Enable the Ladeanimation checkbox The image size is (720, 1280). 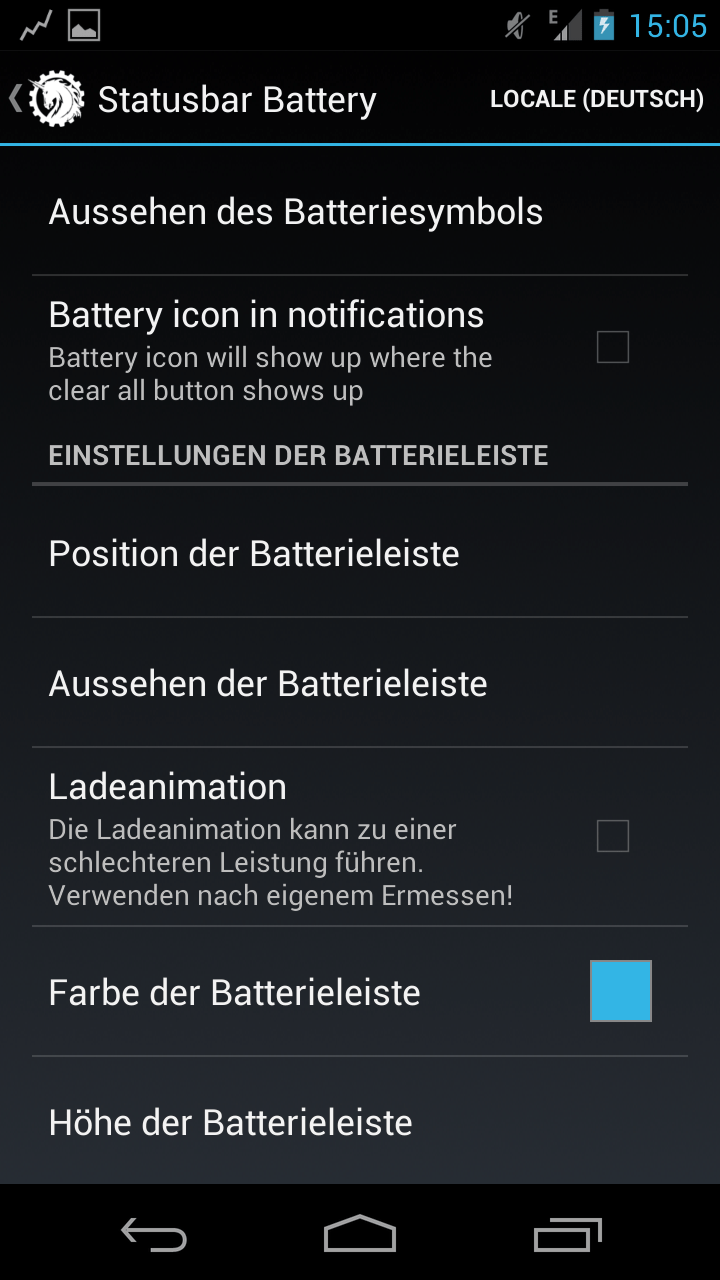coord(613,836)
